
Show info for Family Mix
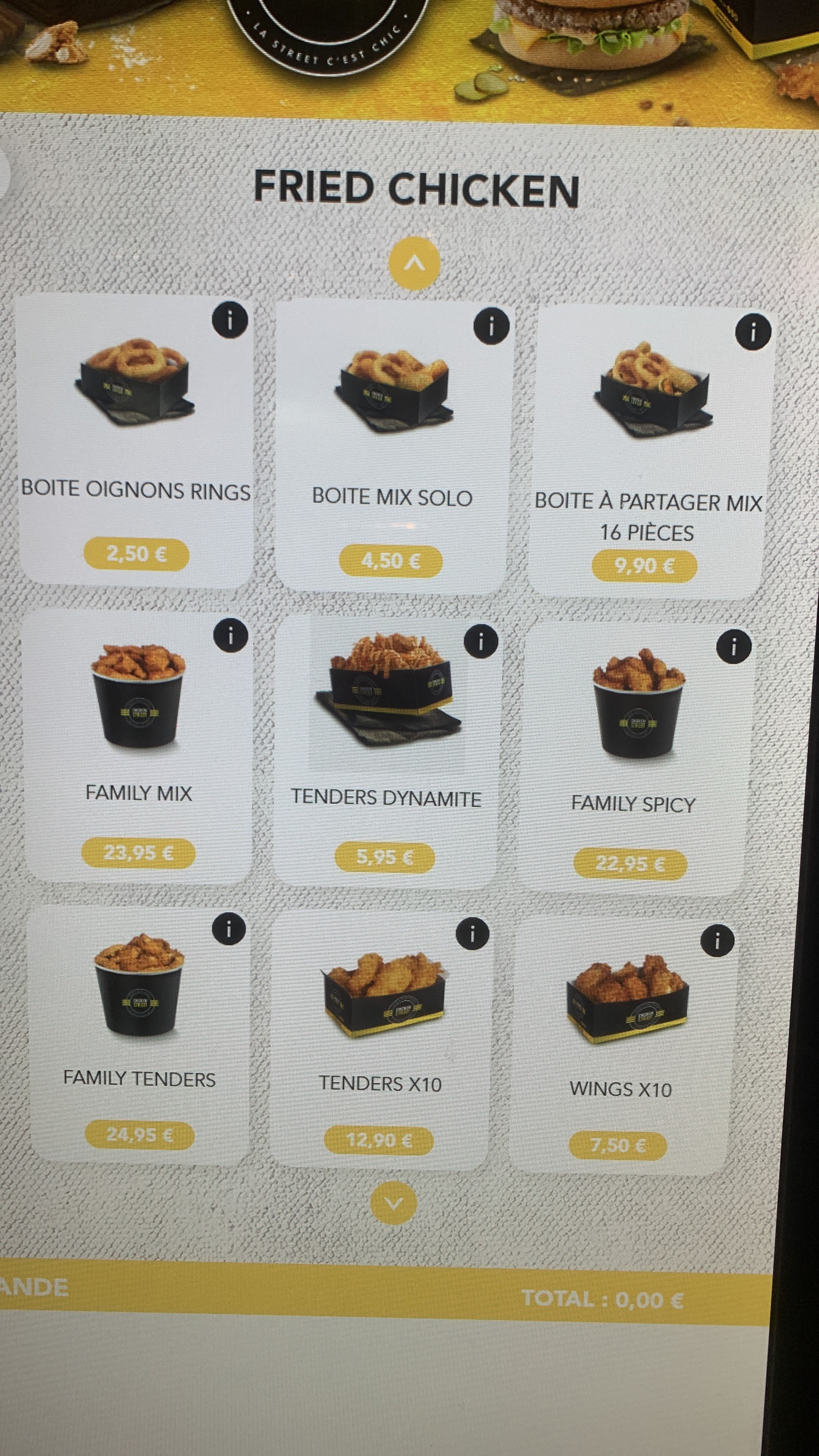pyautogui.click(x=231, y=635)
